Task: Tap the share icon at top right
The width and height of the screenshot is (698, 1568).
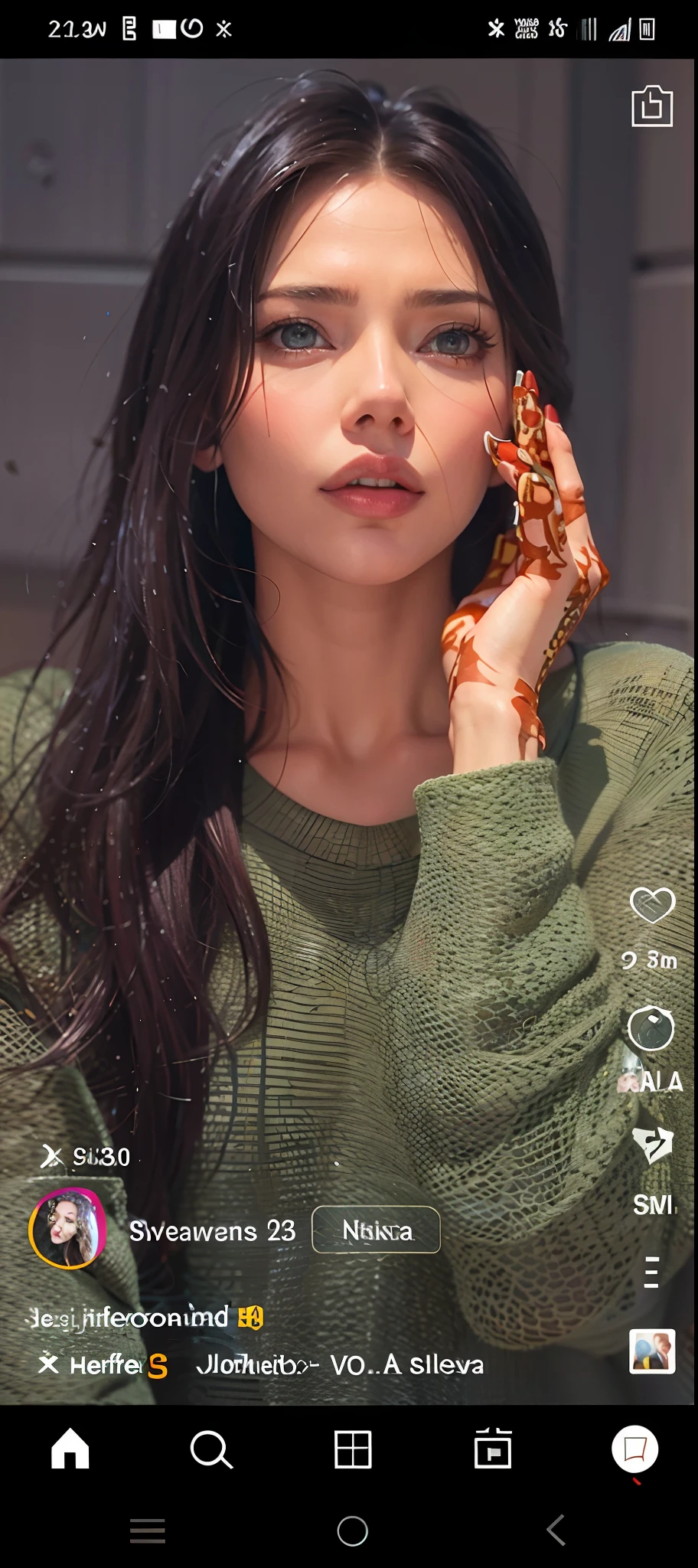Action: 651,106
